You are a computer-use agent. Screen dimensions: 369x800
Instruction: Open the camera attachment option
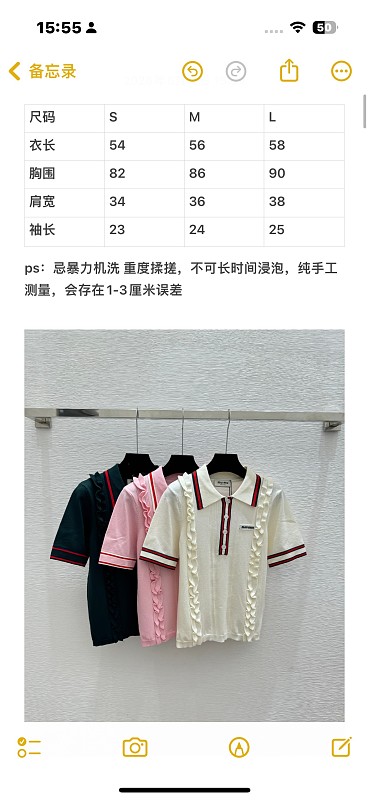[135, 747]
